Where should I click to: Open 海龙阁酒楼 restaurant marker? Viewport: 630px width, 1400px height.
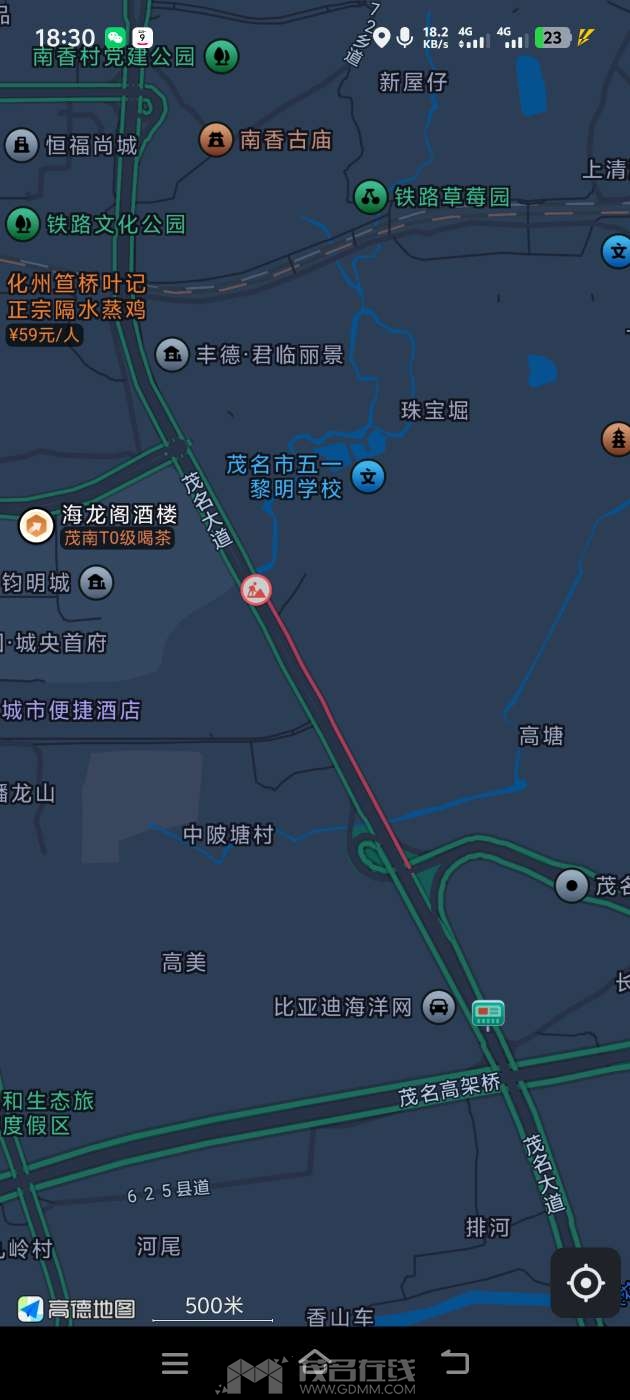(x=36, y=525)
